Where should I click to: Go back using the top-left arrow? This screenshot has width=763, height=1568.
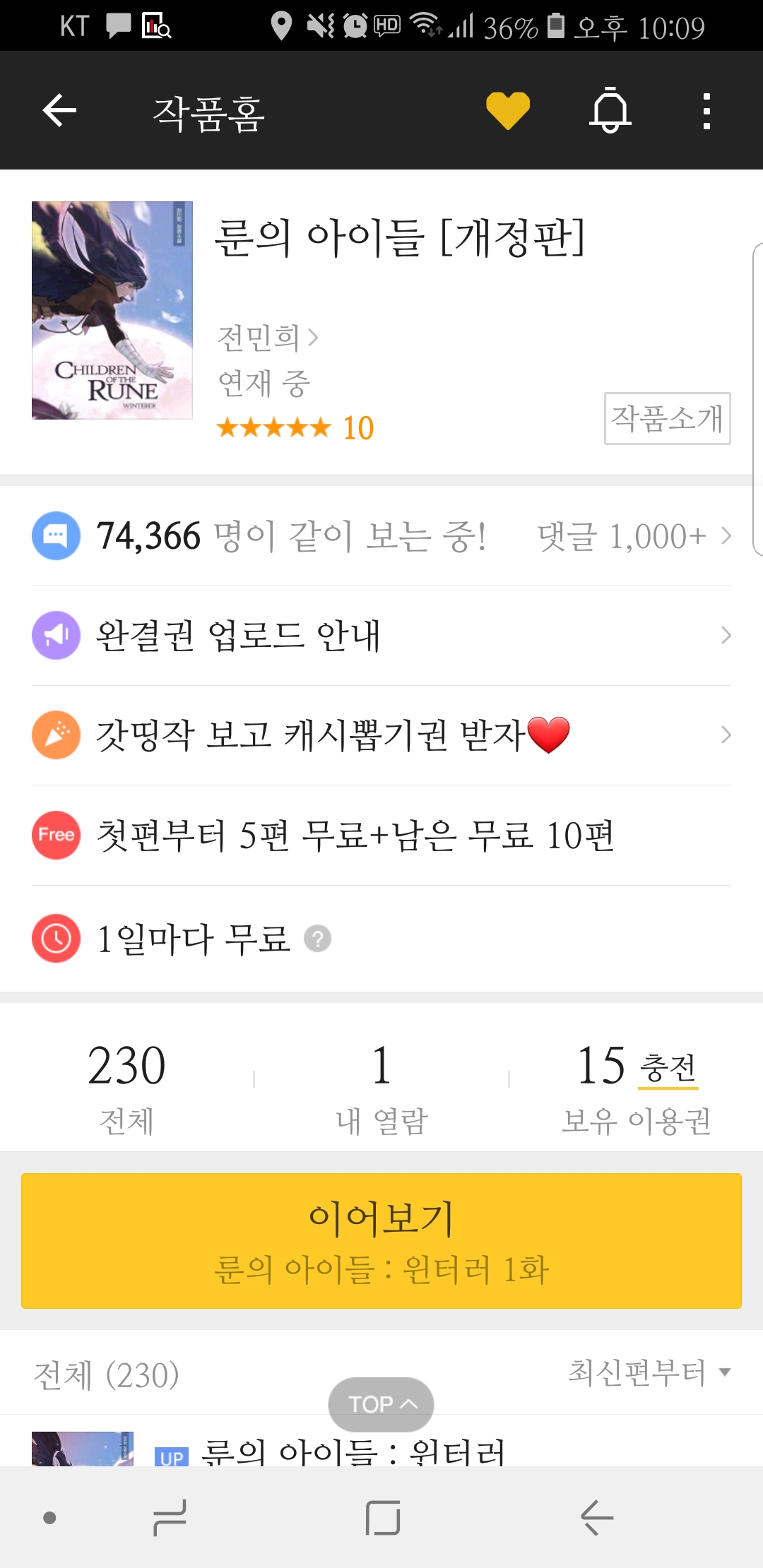tap(59, 111)
